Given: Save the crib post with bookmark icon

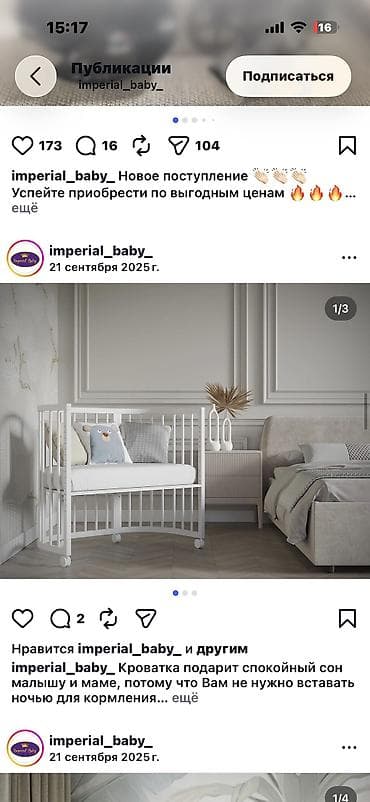Looking at the screenshot, I should click(x=347, y=618).
